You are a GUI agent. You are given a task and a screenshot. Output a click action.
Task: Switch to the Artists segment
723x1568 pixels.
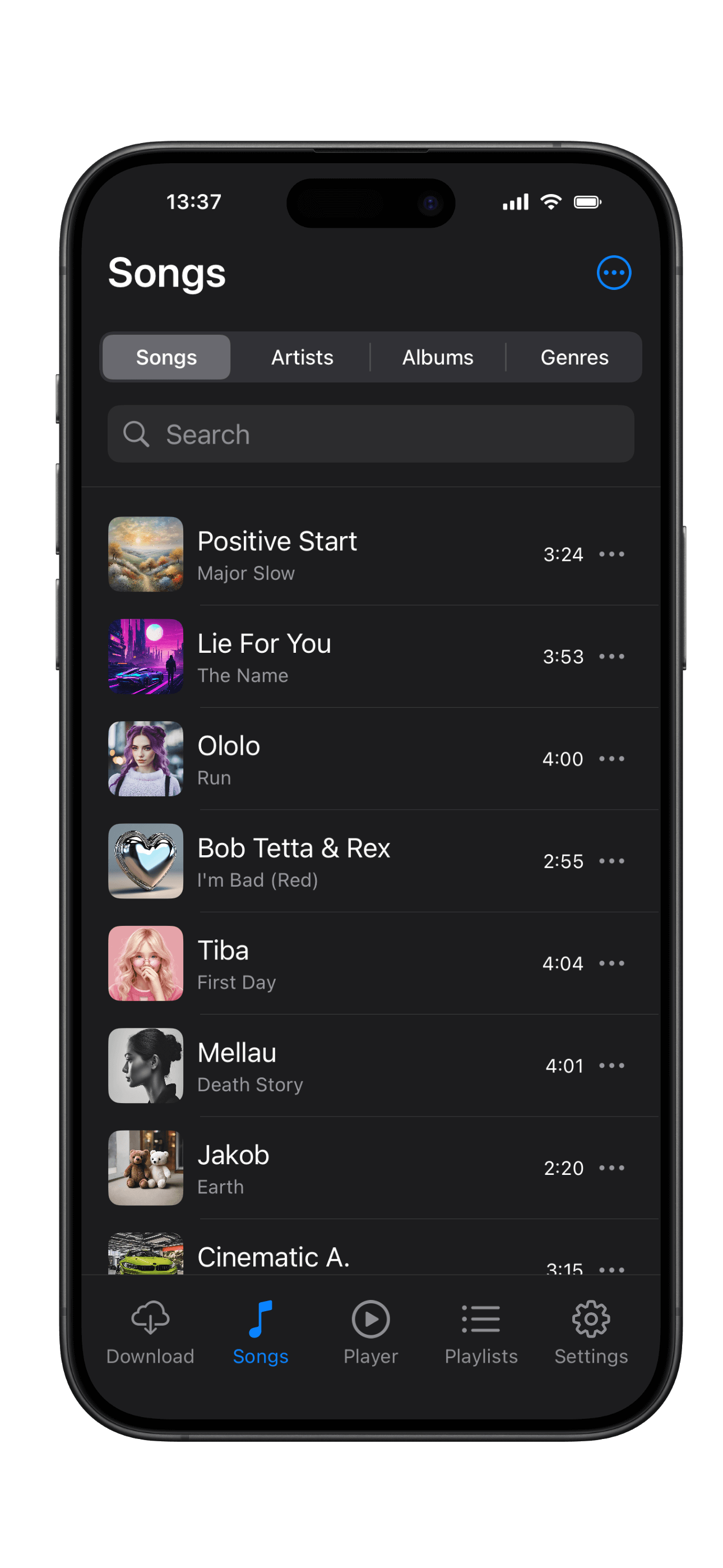tap(302, 357)
